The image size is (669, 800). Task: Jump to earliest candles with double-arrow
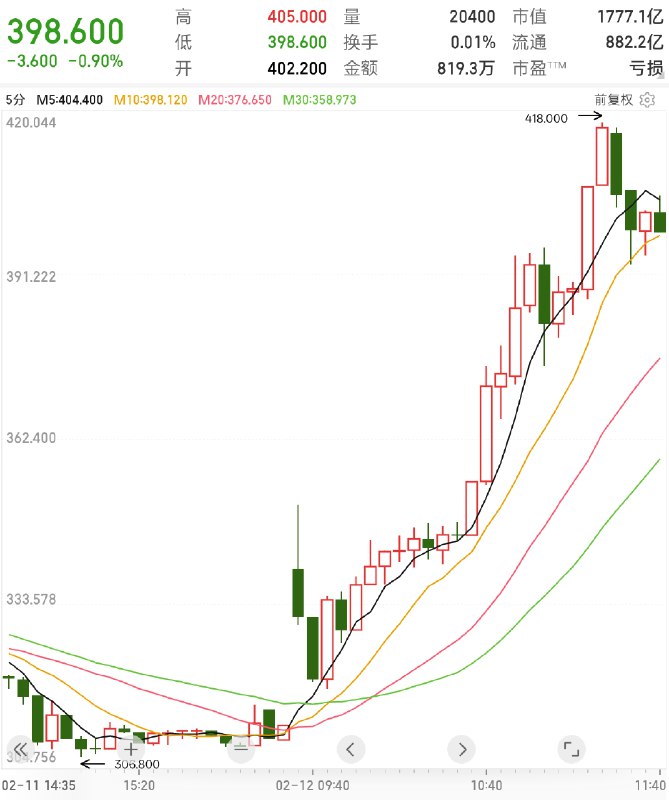click(21, 748)
